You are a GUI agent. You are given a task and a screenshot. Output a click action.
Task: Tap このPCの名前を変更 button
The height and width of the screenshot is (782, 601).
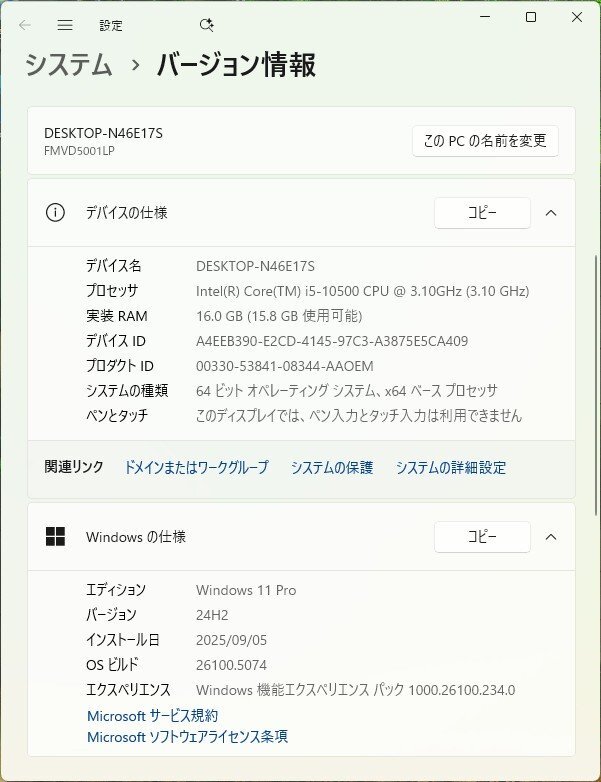(x=485, y=141)
